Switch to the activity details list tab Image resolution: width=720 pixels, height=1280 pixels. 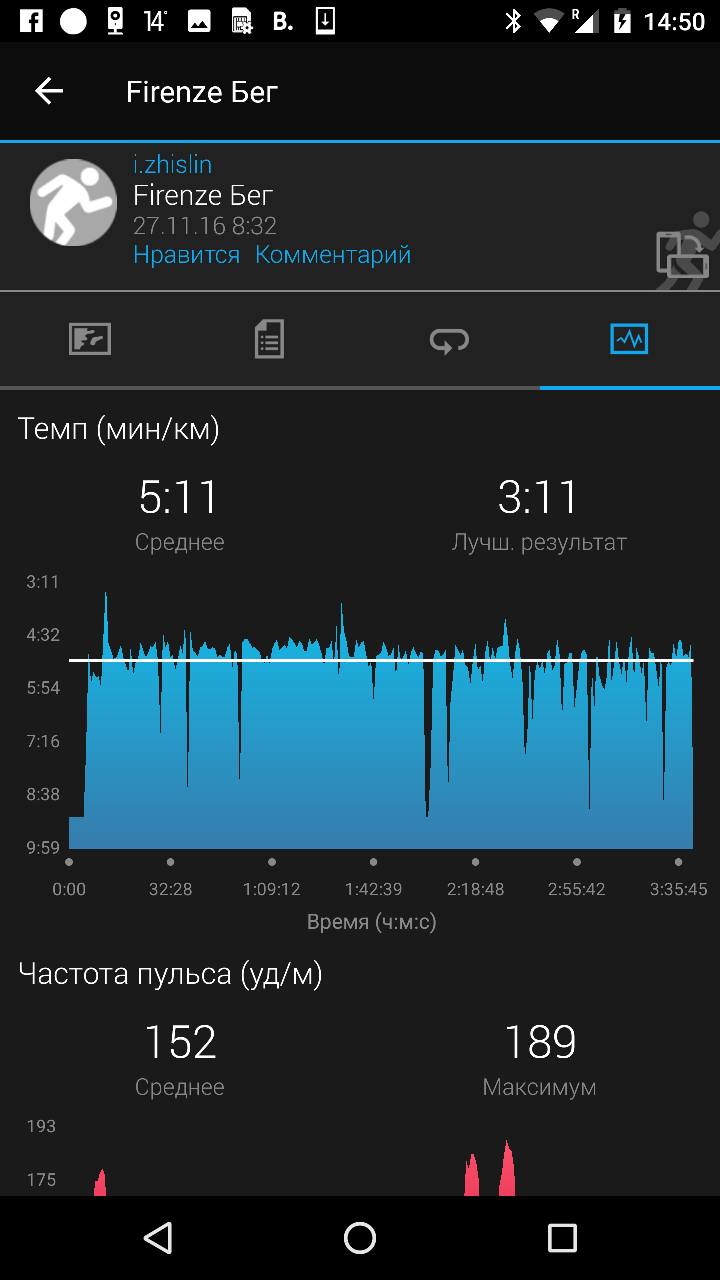(269, 340)
